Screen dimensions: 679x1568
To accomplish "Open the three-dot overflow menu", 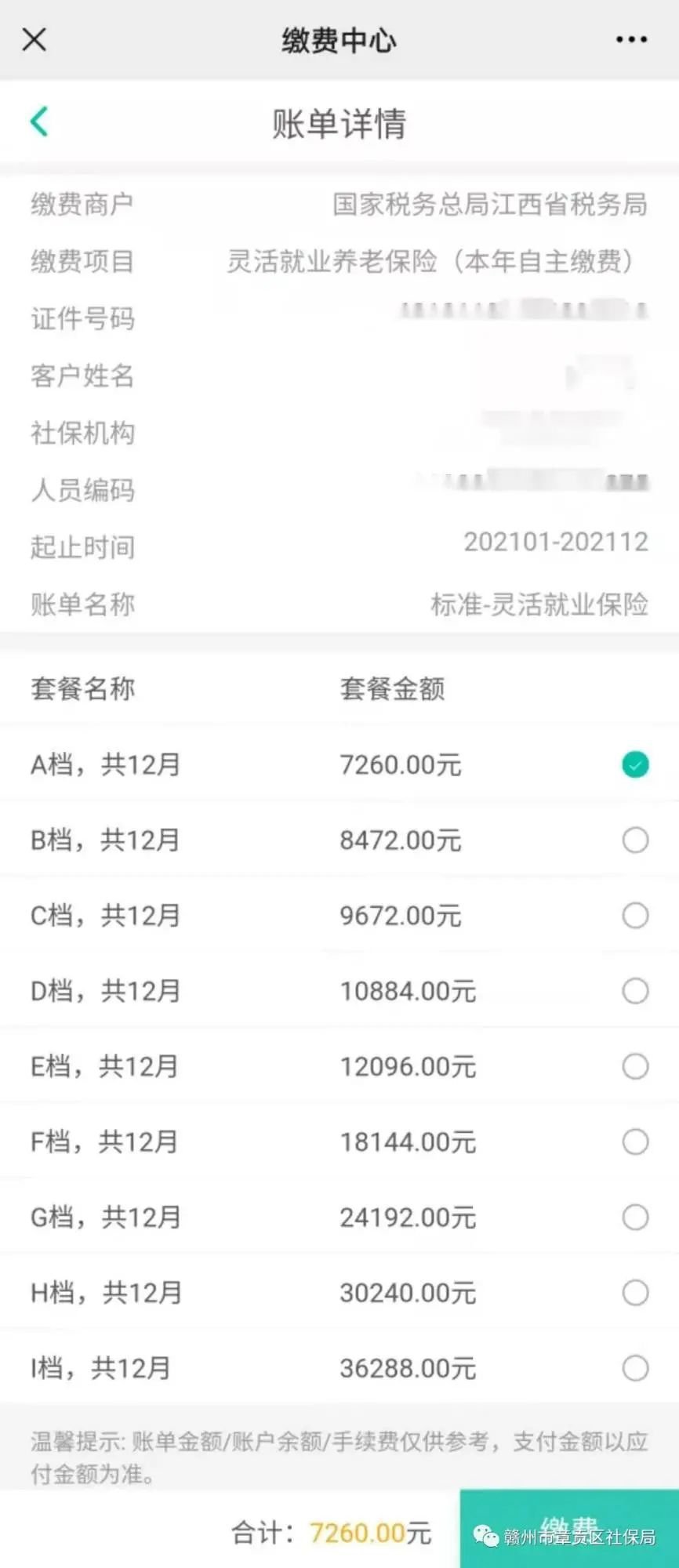I will (631, 39).
